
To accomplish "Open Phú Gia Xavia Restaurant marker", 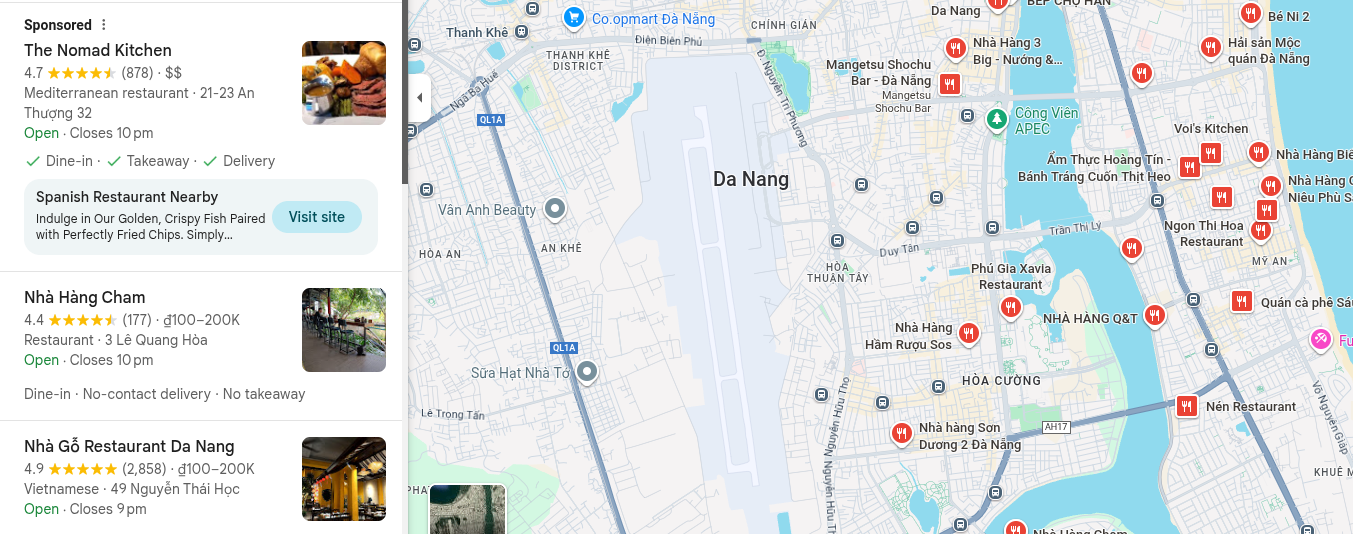I will tap(1011, 307).
